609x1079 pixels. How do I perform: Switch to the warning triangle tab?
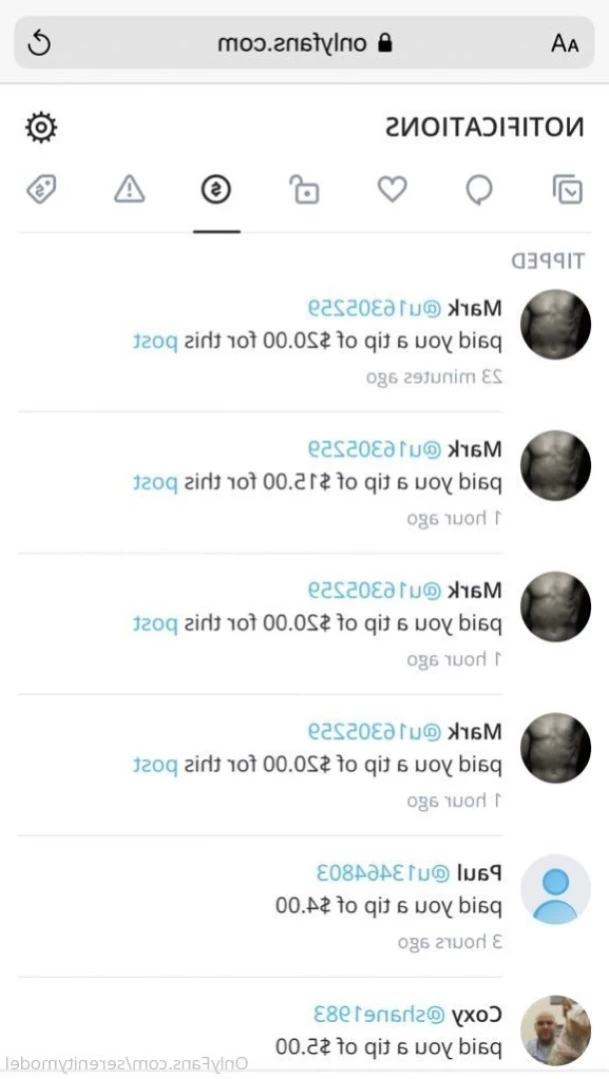click(129, 189)
